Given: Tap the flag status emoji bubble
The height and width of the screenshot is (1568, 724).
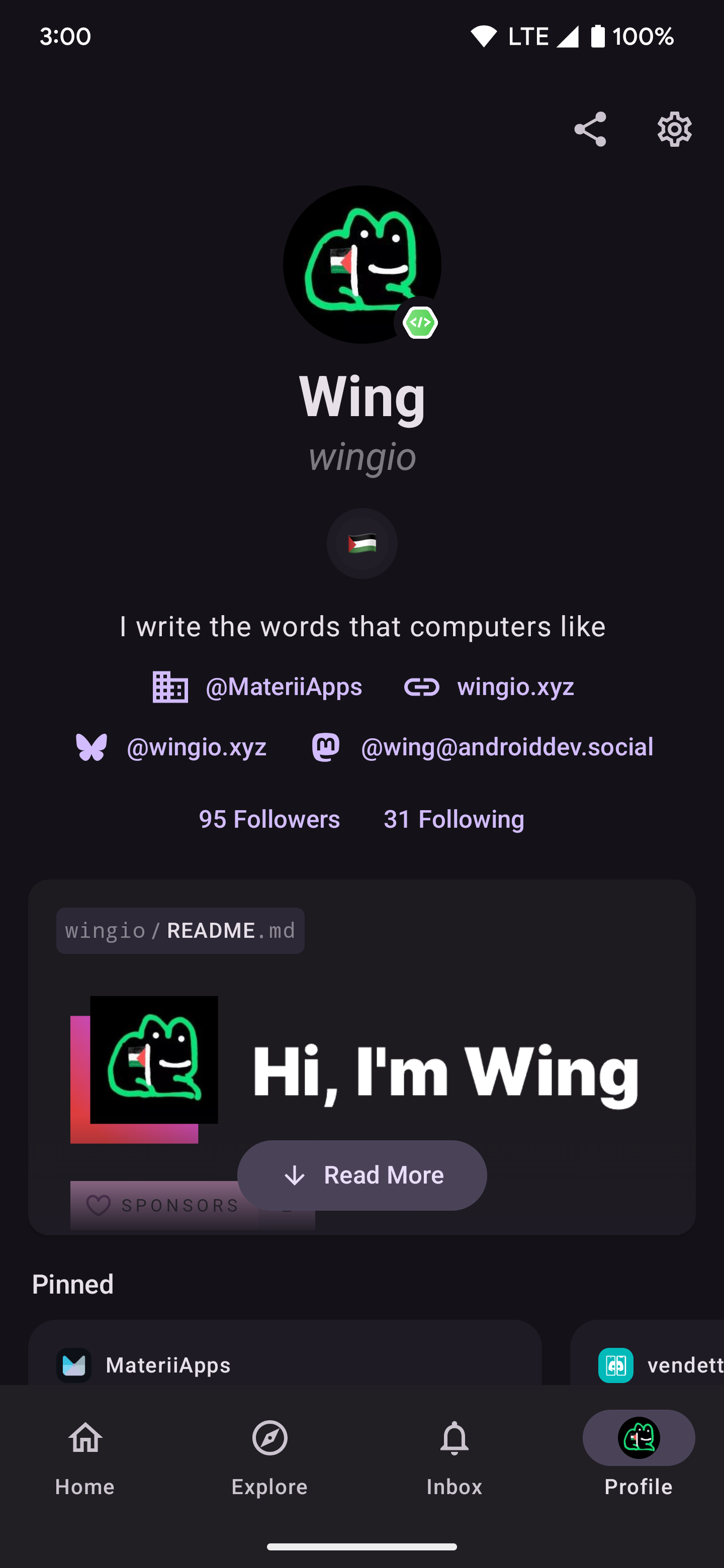Looking at the screenshot, I should (363, 544).
